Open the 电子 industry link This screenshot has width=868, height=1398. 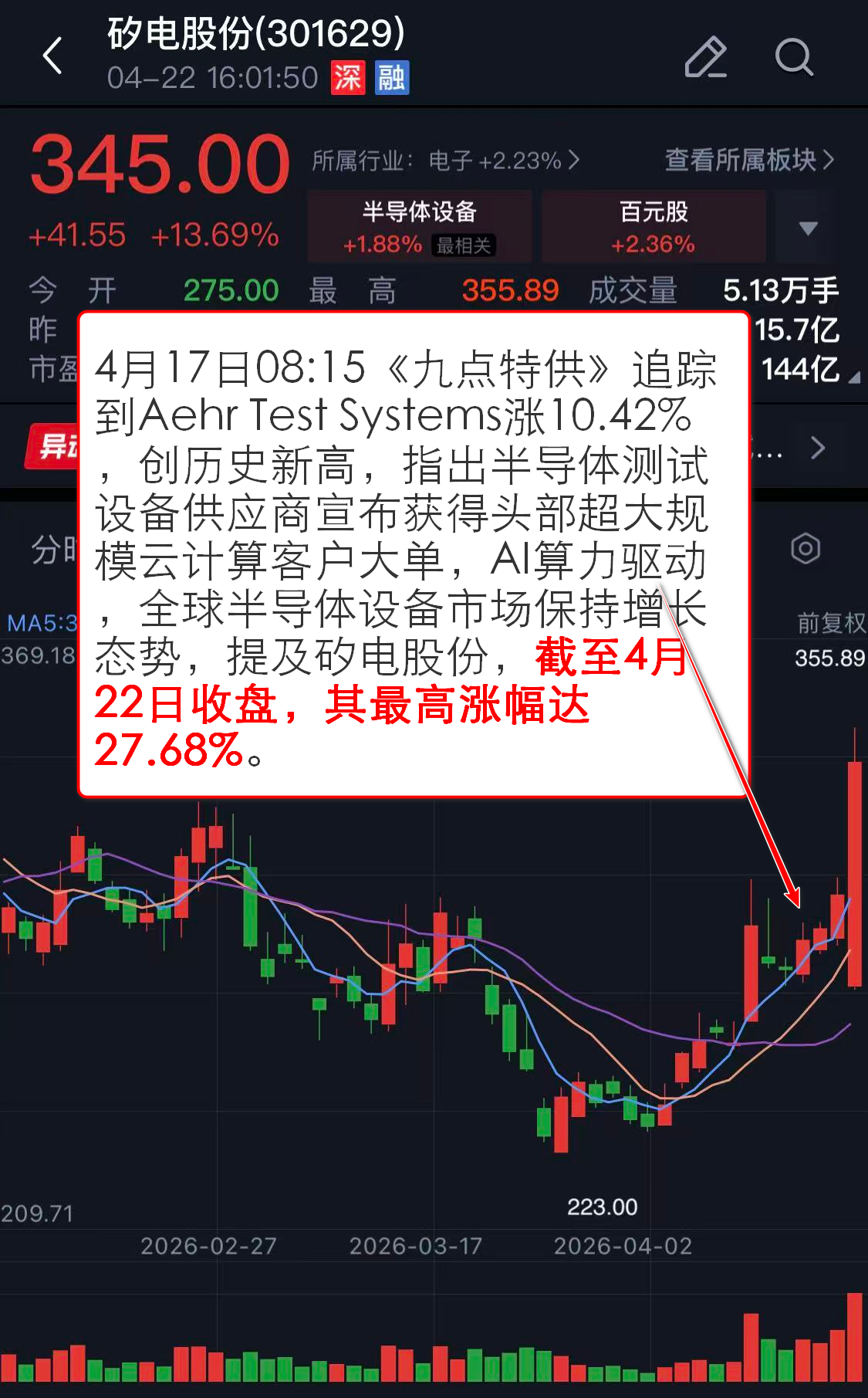tap(445, 161)
